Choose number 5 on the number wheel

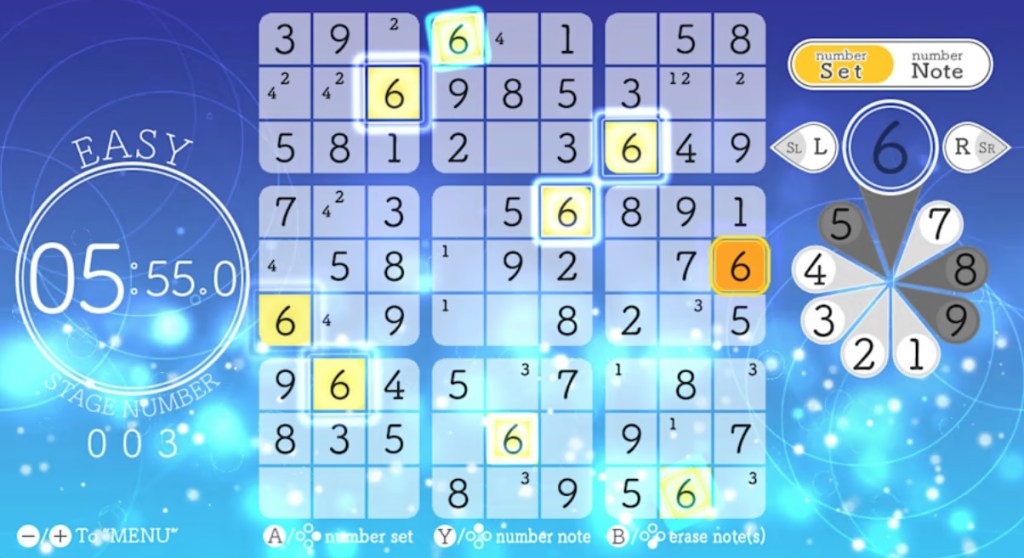[x=841, y=225]
